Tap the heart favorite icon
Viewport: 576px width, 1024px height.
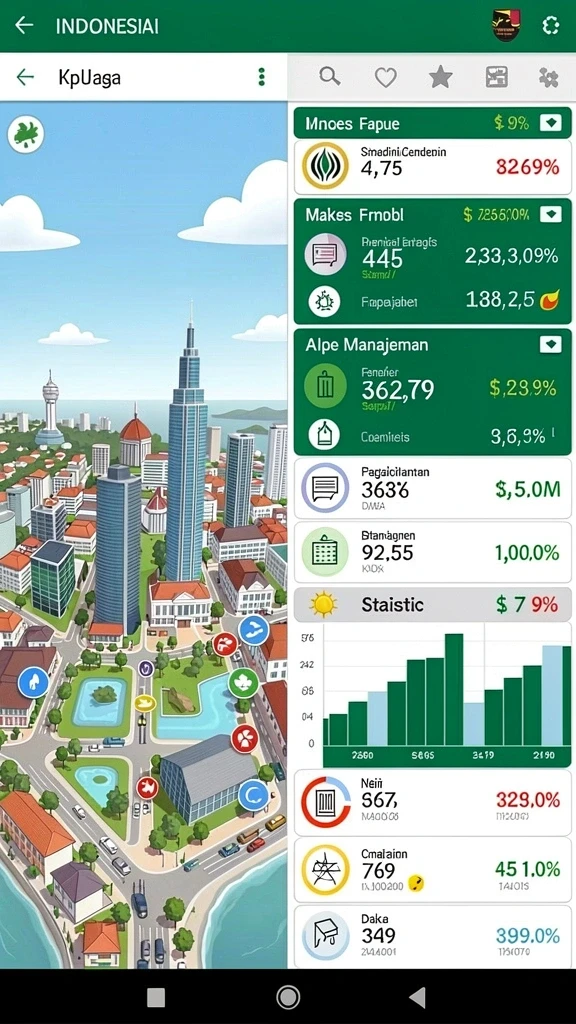pos(385,78)
